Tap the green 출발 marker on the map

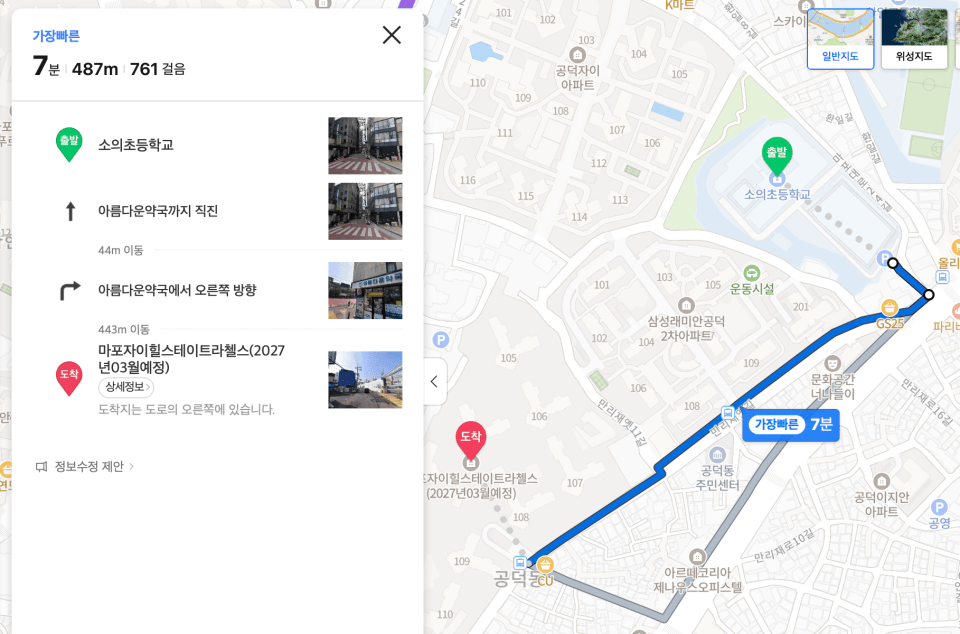(x=776, y=155)
